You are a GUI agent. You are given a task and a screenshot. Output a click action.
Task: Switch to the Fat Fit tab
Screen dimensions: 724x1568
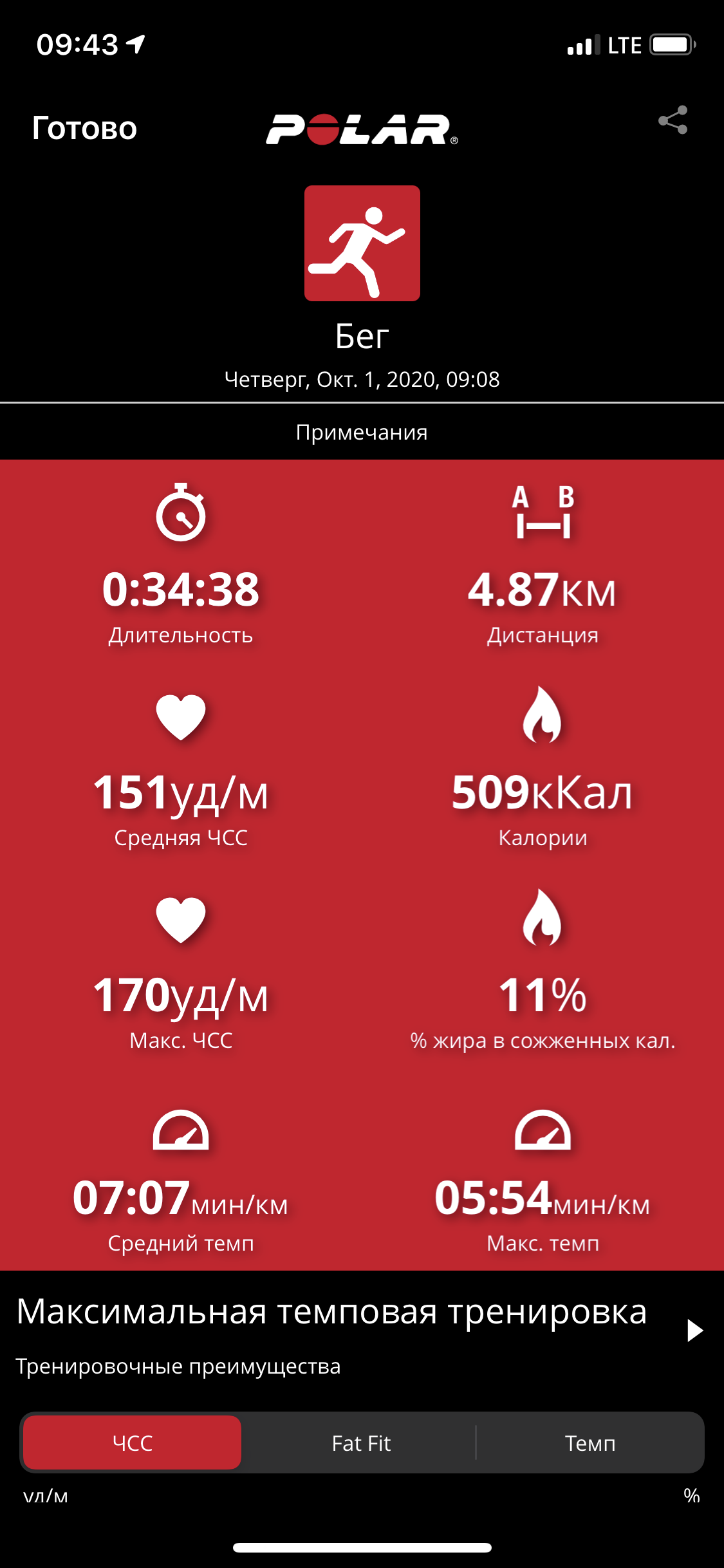(x=361, y=1442)
